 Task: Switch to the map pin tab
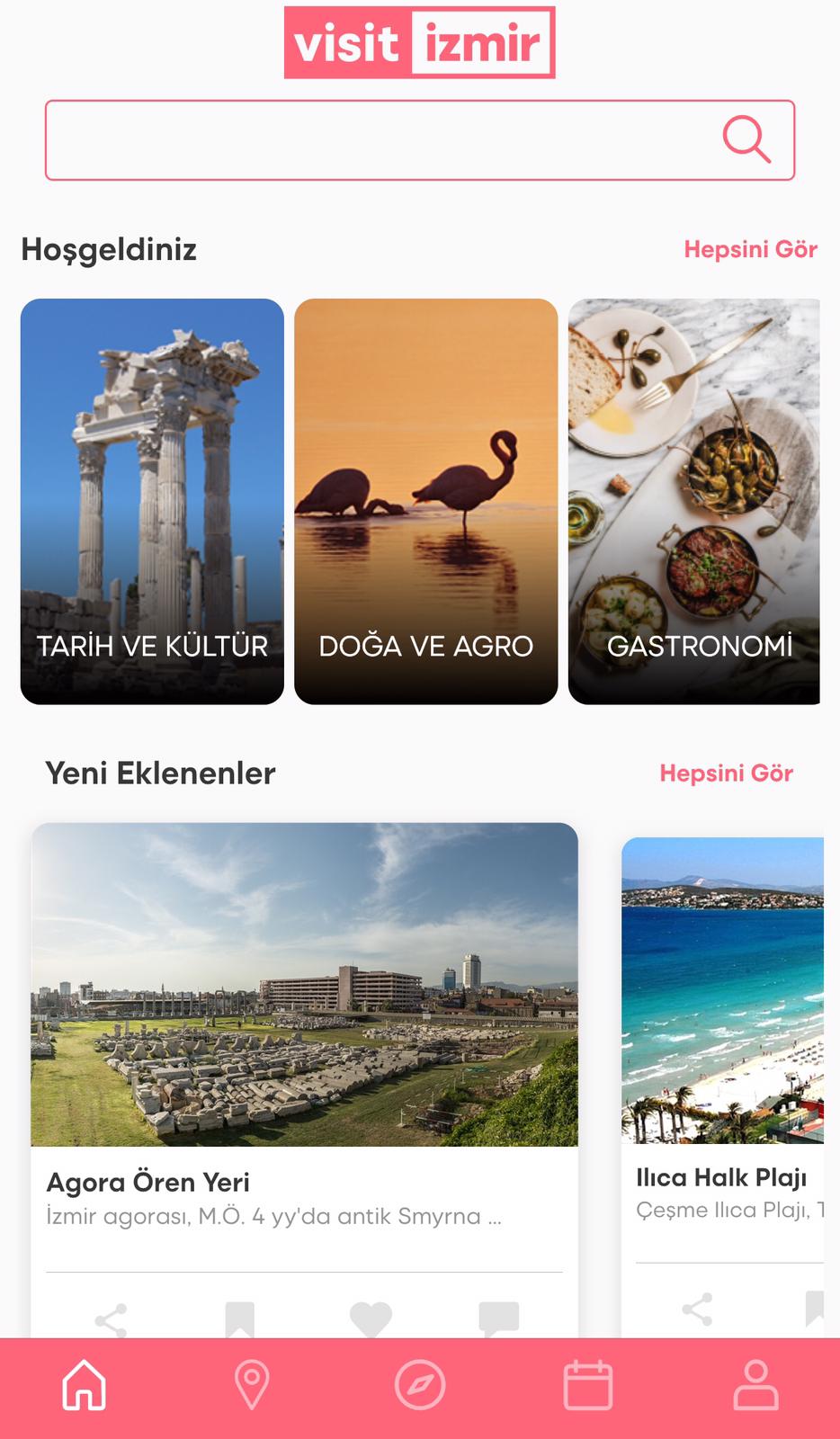tap(252, 1384)
